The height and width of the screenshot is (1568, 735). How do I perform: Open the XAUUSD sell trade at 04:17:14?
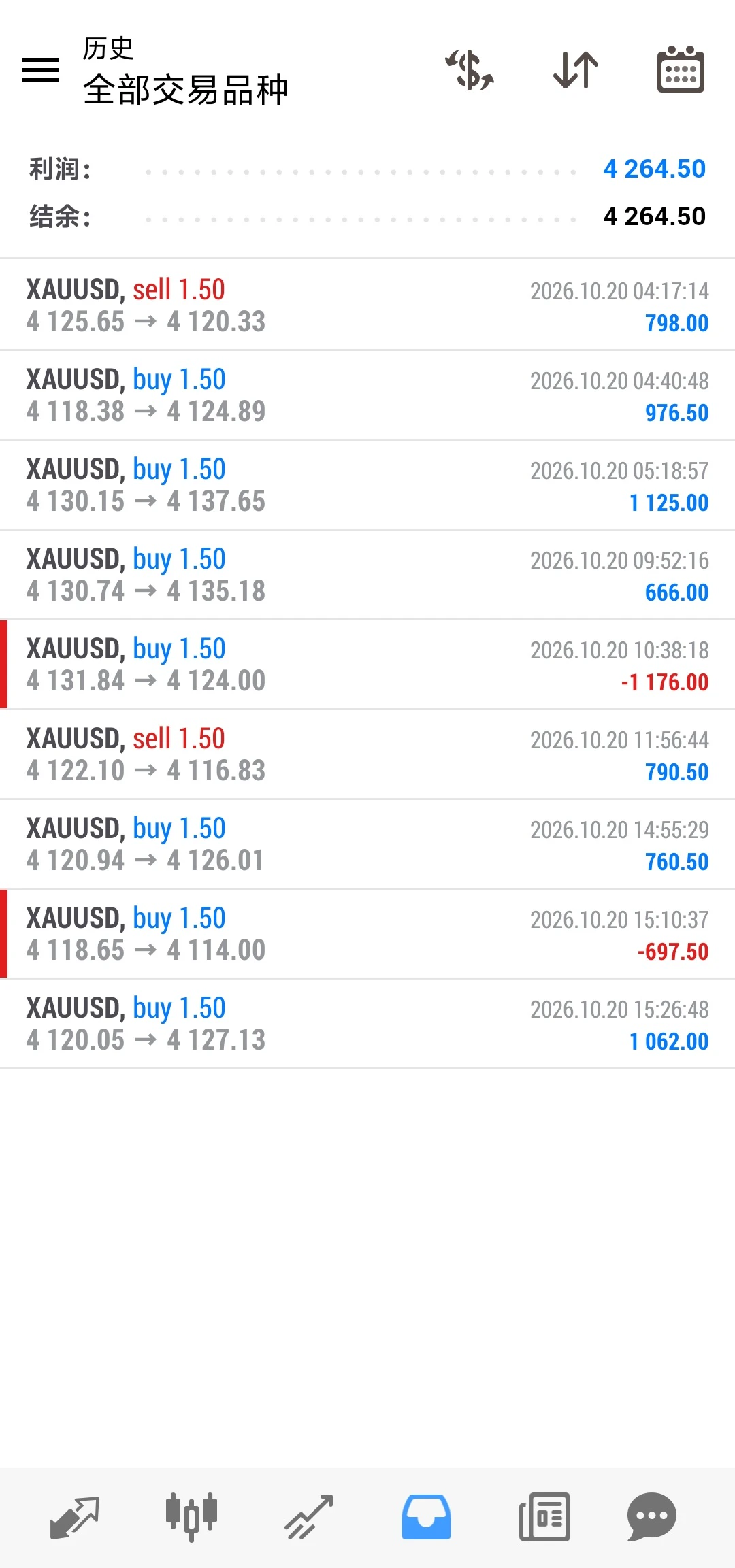pyautogui.click(x=367, y=305)
